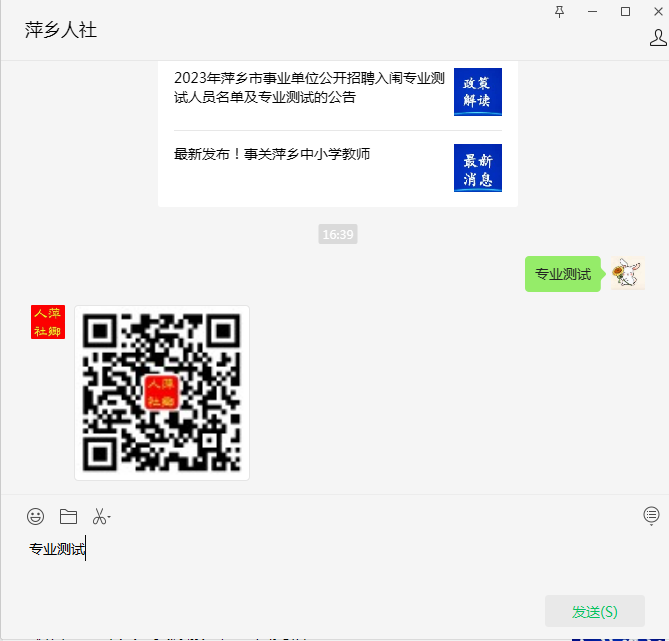
Task: Open the 萍乡人社 sender avatar
Action: point(48,322)
